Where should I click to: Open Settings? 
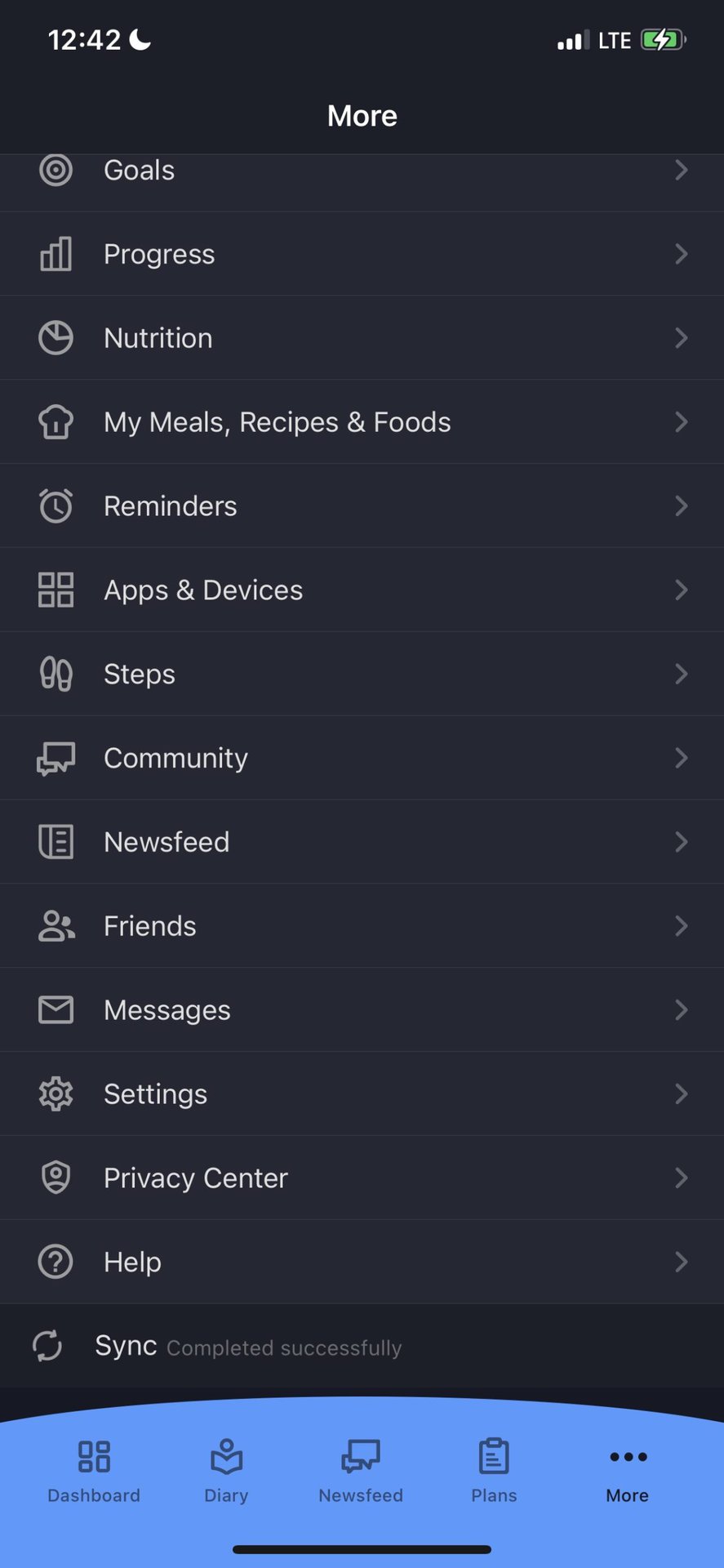click(155, 1094)
